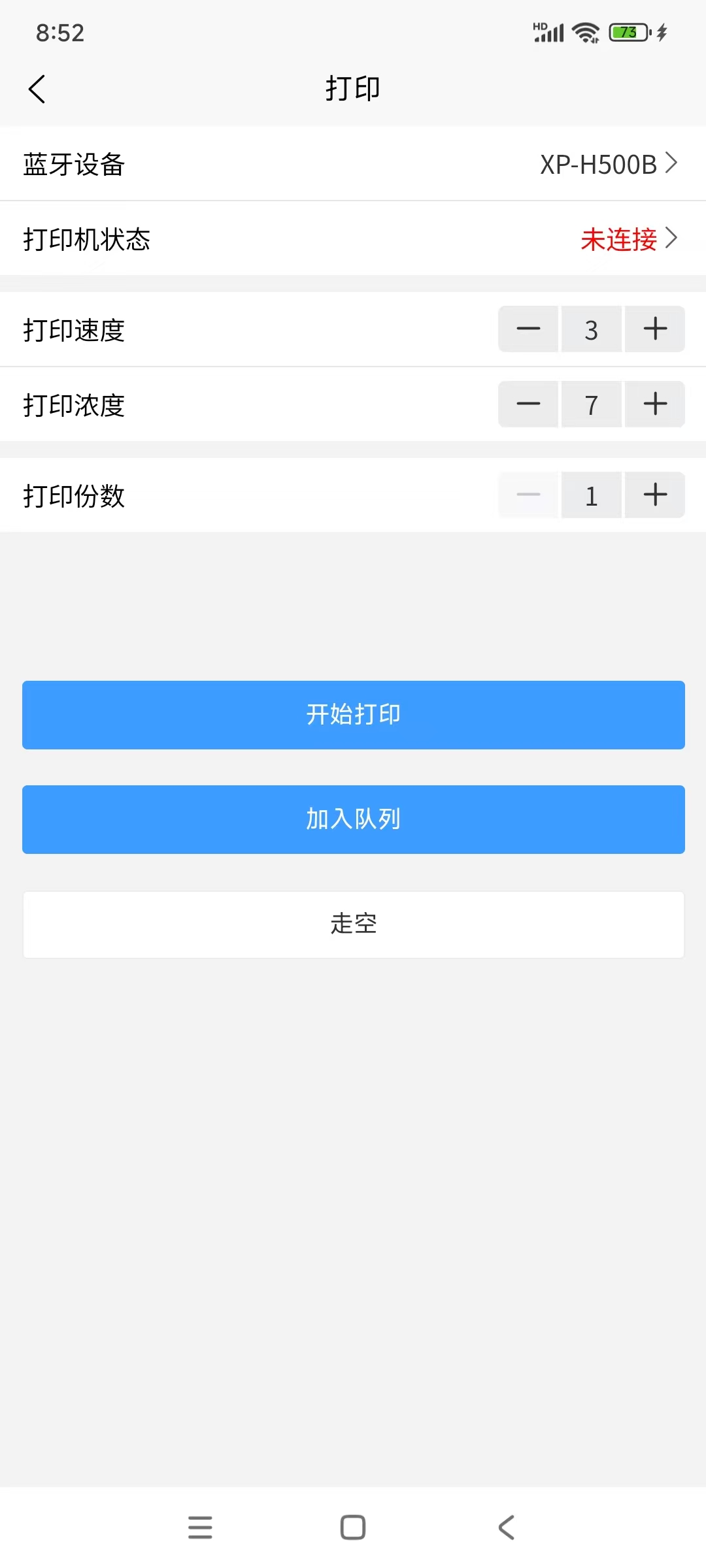Increase 打印份数 with plus button

tap(655, 495)
